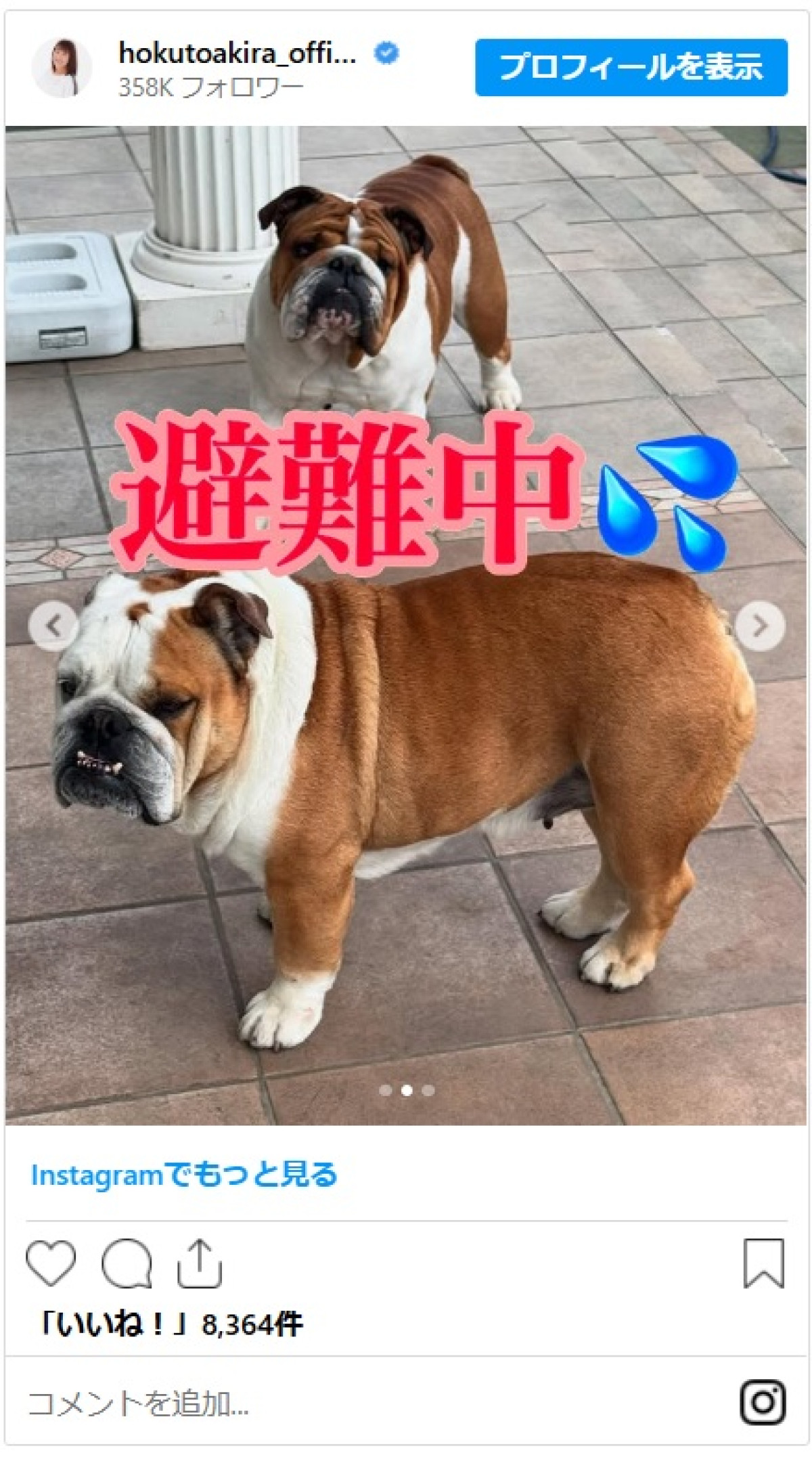This screenshot has width=812, height=1457.
Task: View the 8,364件 likes count
Action: (x=172, y=1324)
